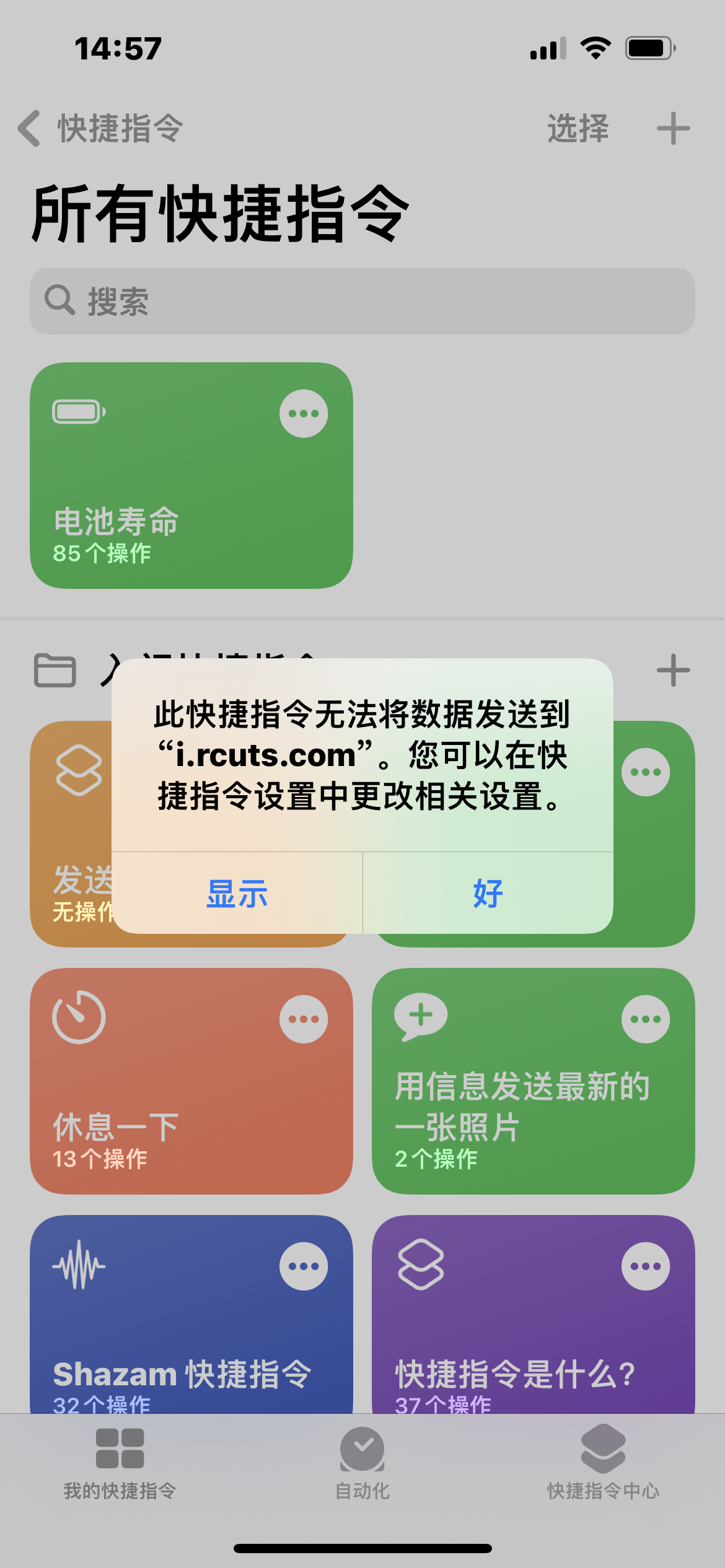The width and height of the screenshot is (725, 1568).
Task: Open options for 电池寿命
Action: (304, 414)
